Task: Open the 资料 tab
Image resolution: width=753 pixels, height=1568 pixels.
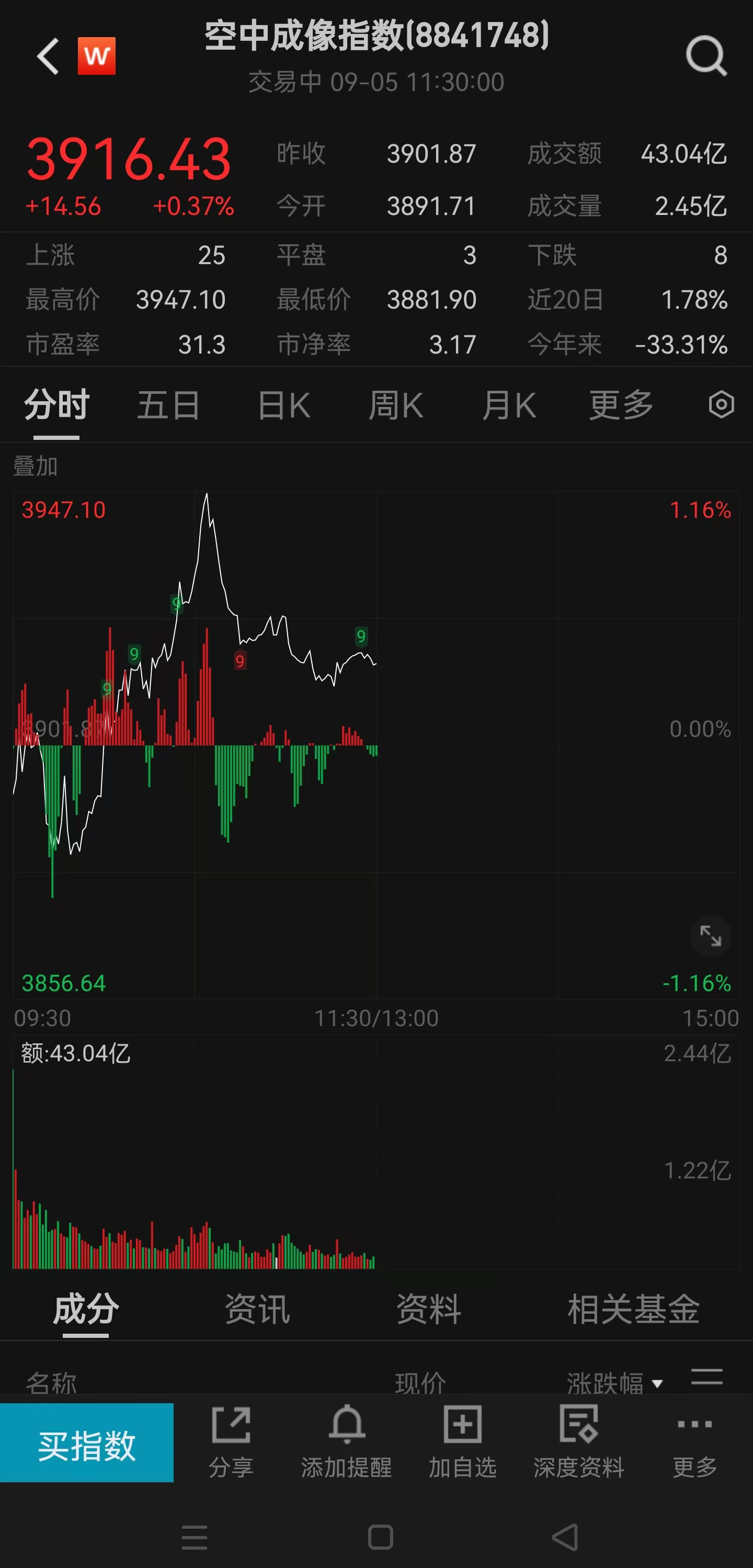Action: 429,1309
